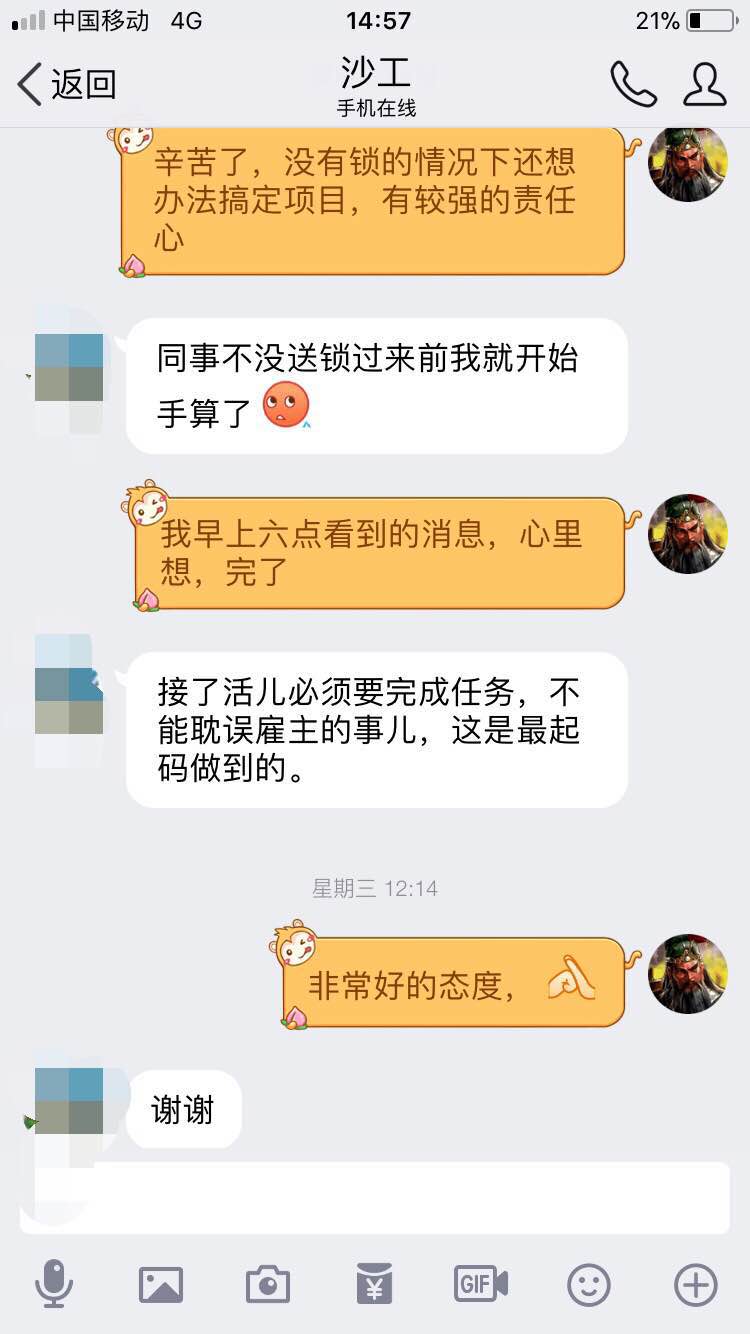Tap the 谢谢 message bubble
The image size is (750, 1334).
tap(183, 1110)
